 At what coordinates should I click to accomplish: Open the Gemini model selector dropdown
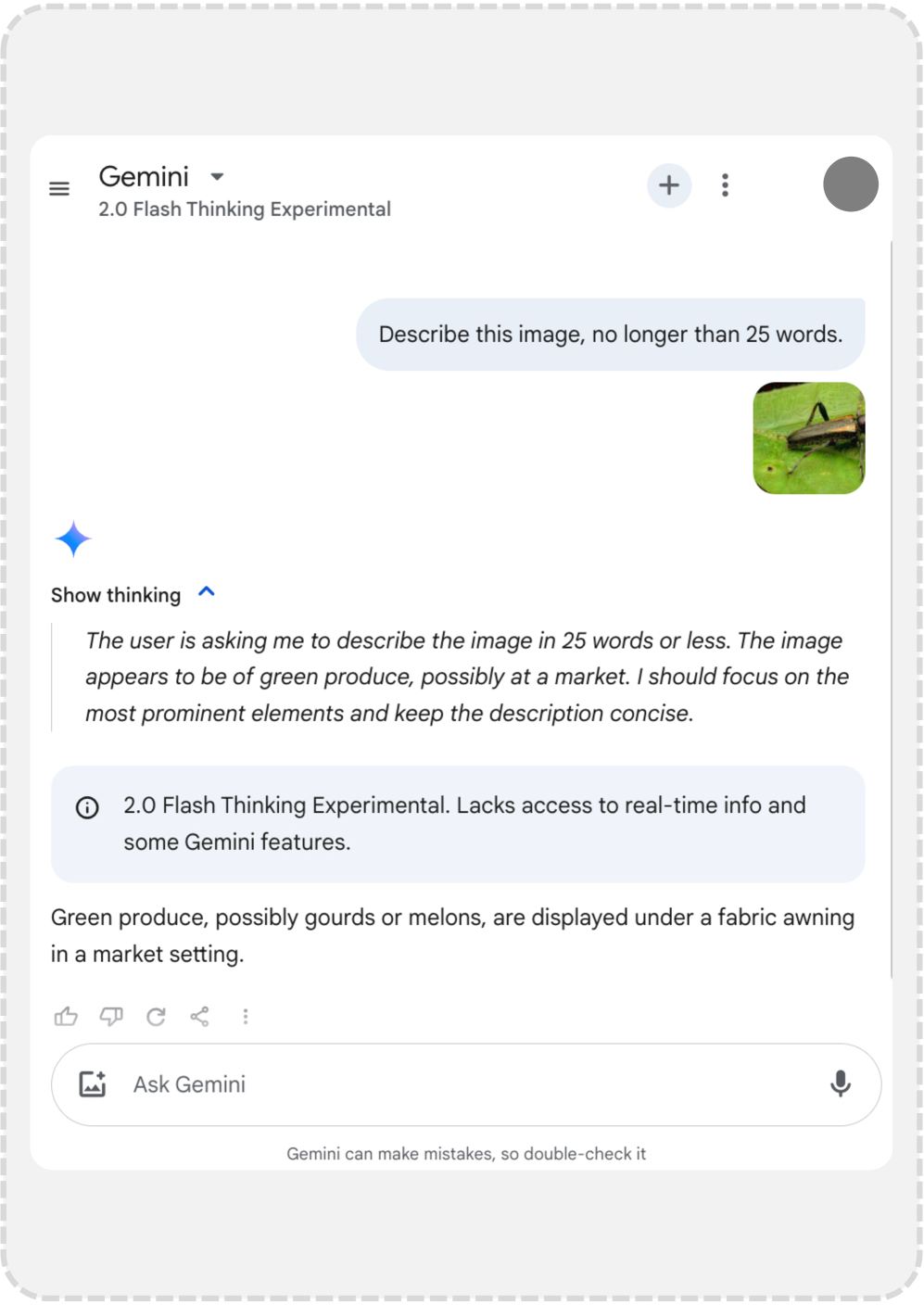(x=217, y=177)
